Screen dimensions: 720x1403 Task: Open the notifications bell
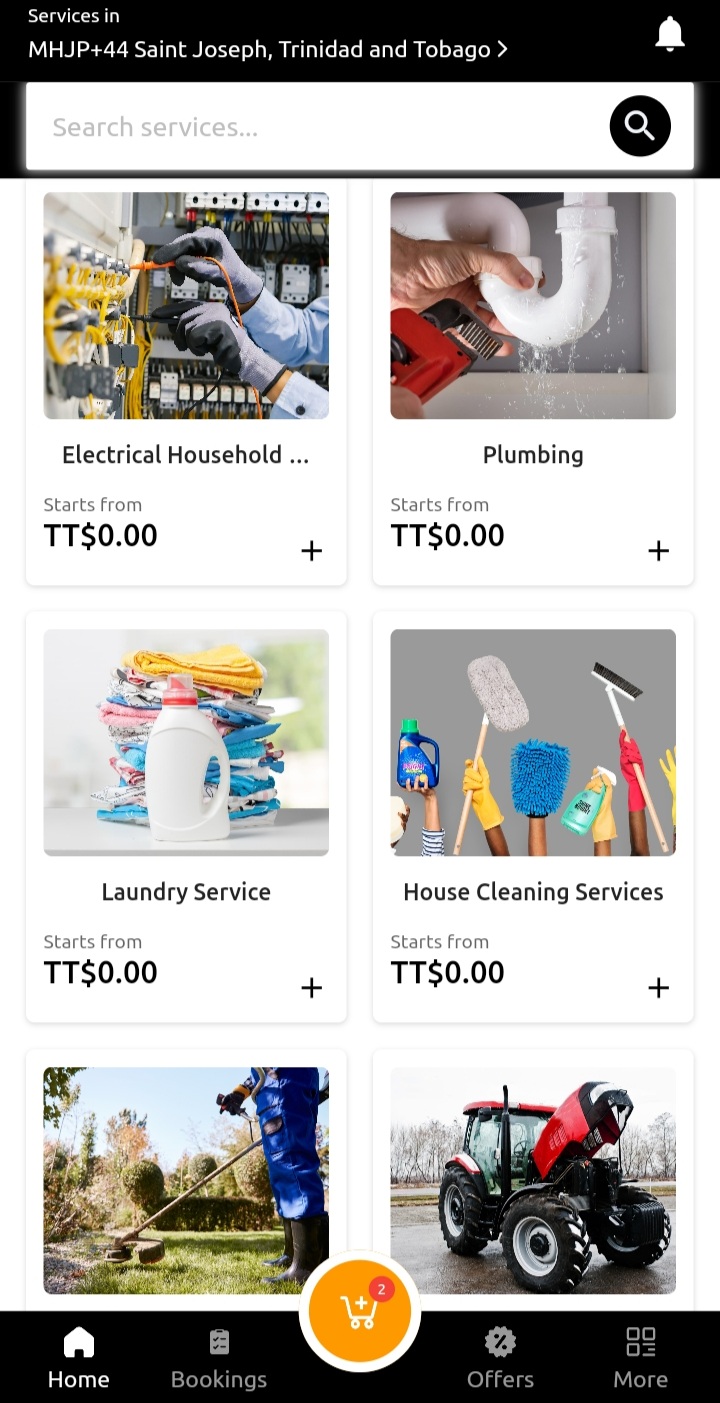[669, 35]
